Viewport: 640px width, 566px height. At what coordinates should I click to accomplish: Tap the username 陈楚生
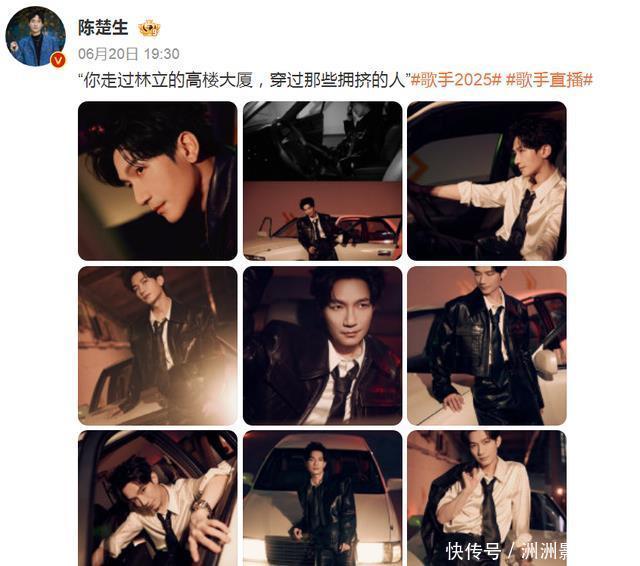point(104,28)
